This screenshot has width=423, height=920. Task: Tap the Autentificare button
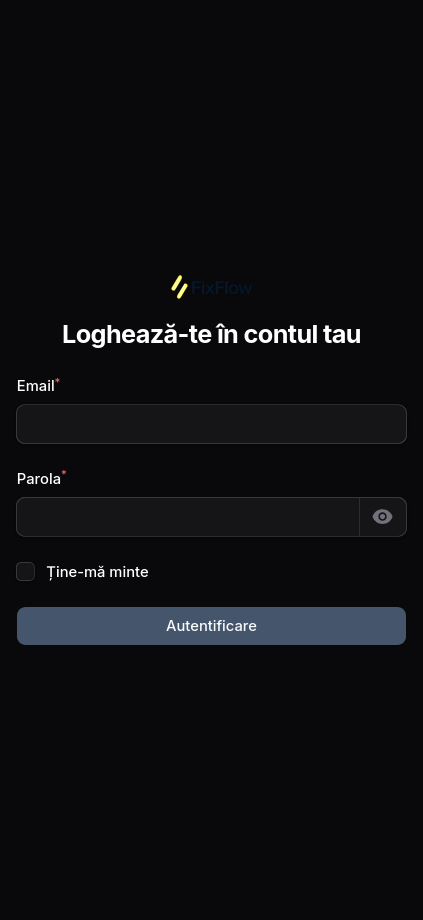tap(211, 626)
